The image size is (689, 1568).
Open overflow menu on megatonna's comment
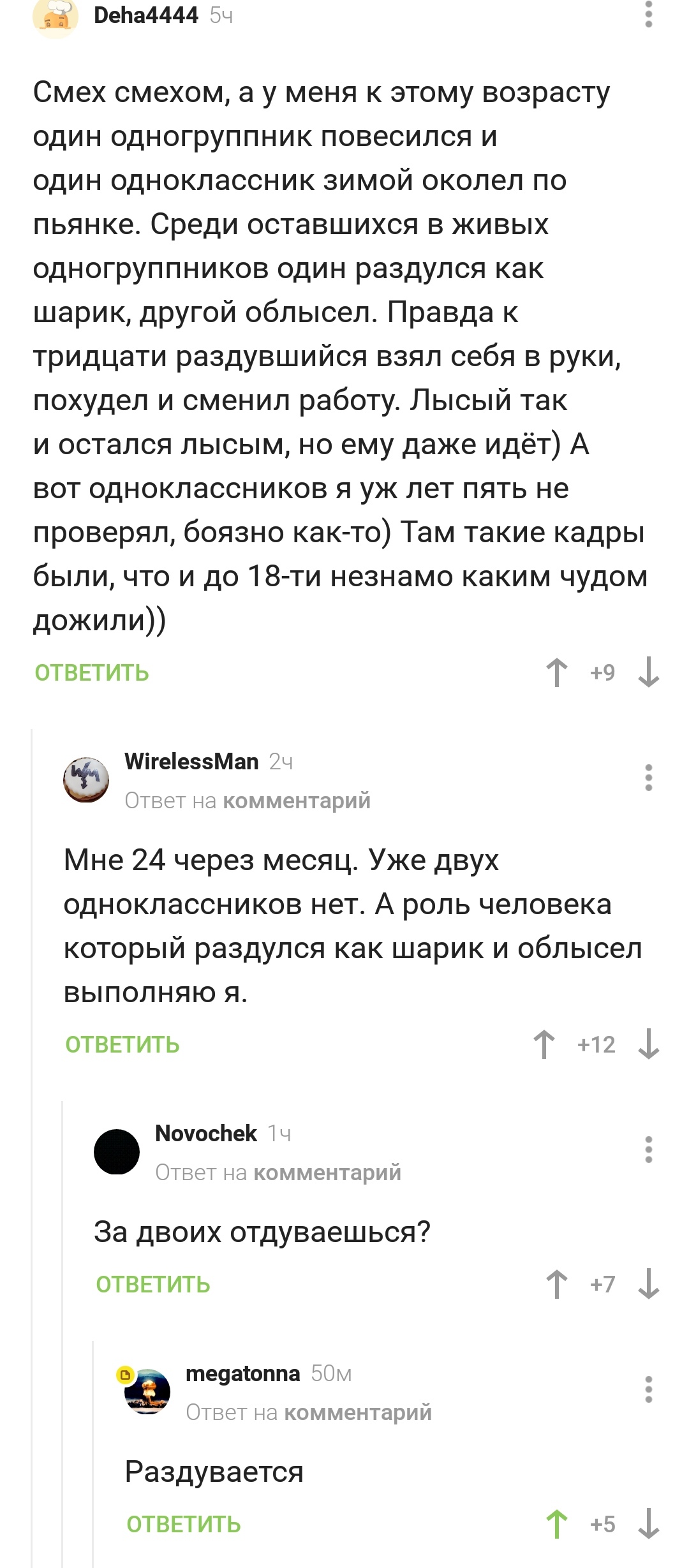[x=648, y=1389]
